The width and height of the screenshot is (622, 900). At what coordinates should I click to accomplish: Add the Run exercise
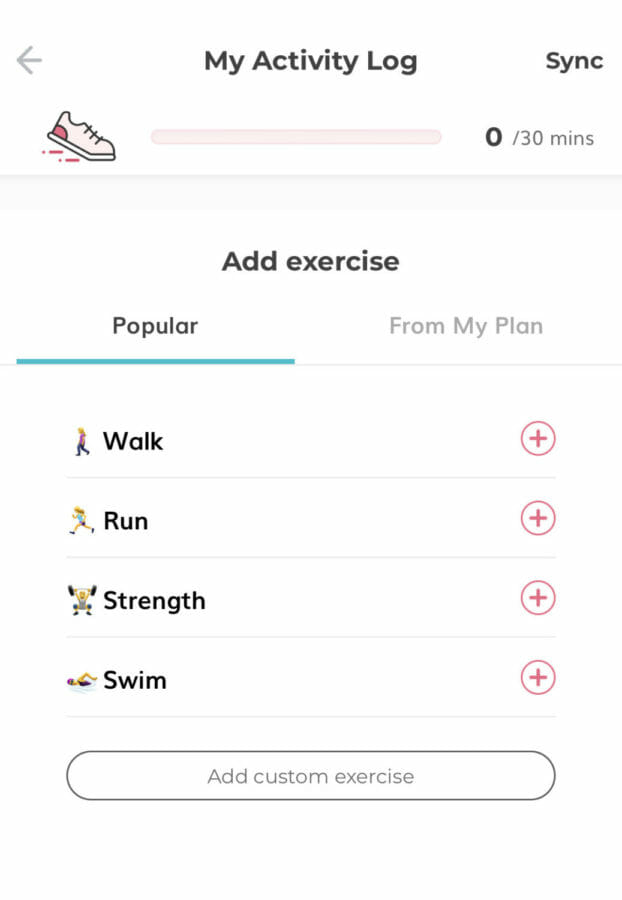point(538,518)
